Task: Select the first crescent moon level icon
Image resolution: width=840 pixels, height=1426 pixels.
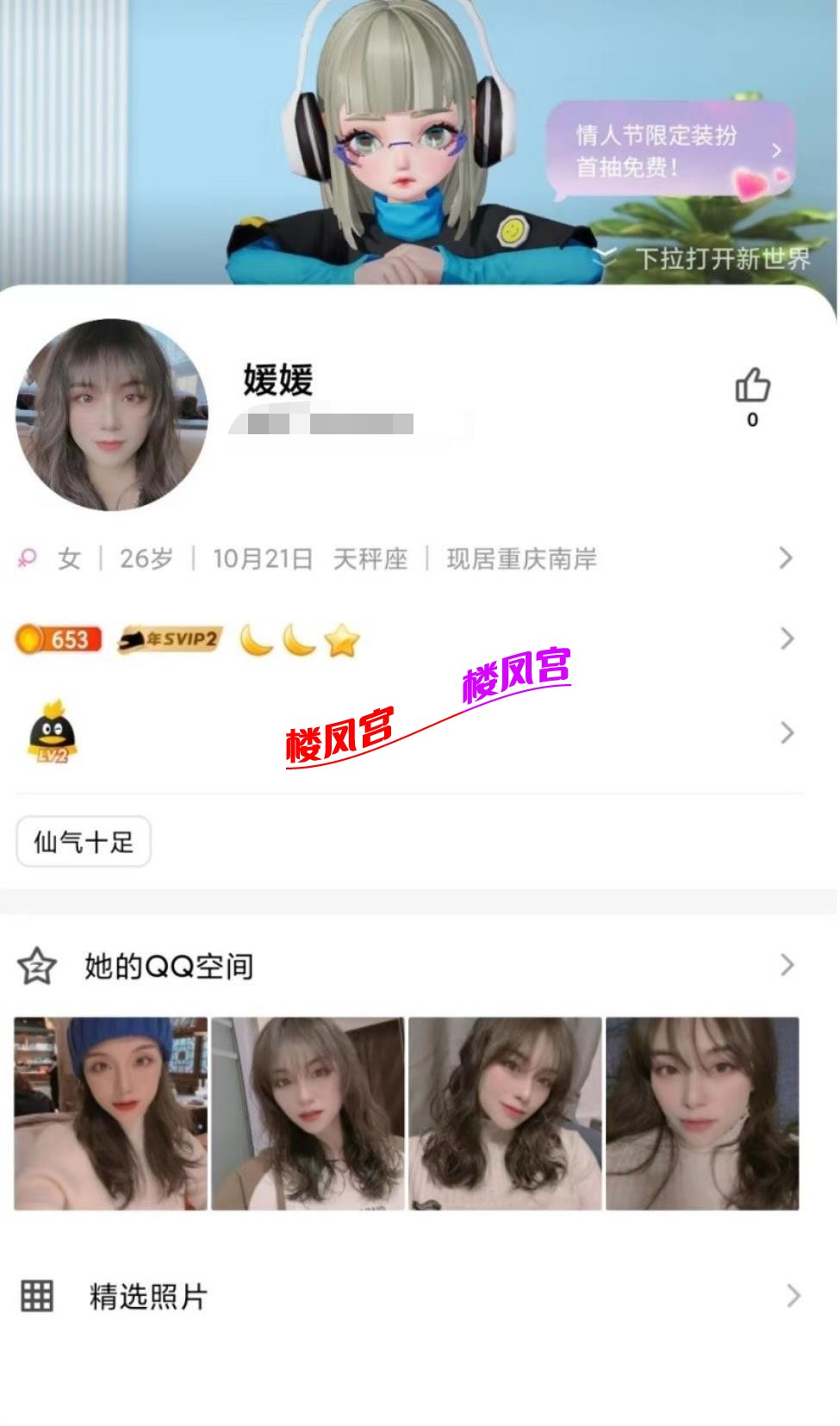Action: coord(258,638)
